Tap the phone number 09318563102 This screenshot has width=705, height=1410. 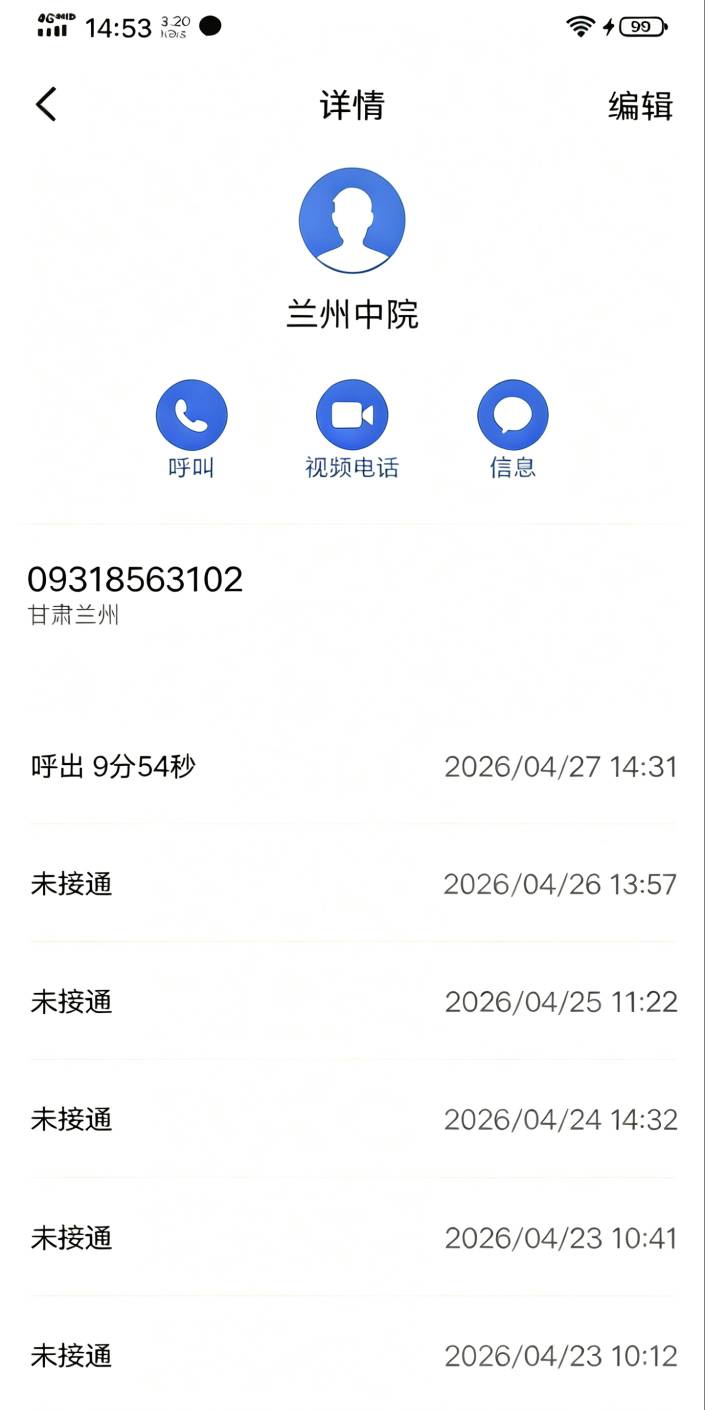(135, 579)
